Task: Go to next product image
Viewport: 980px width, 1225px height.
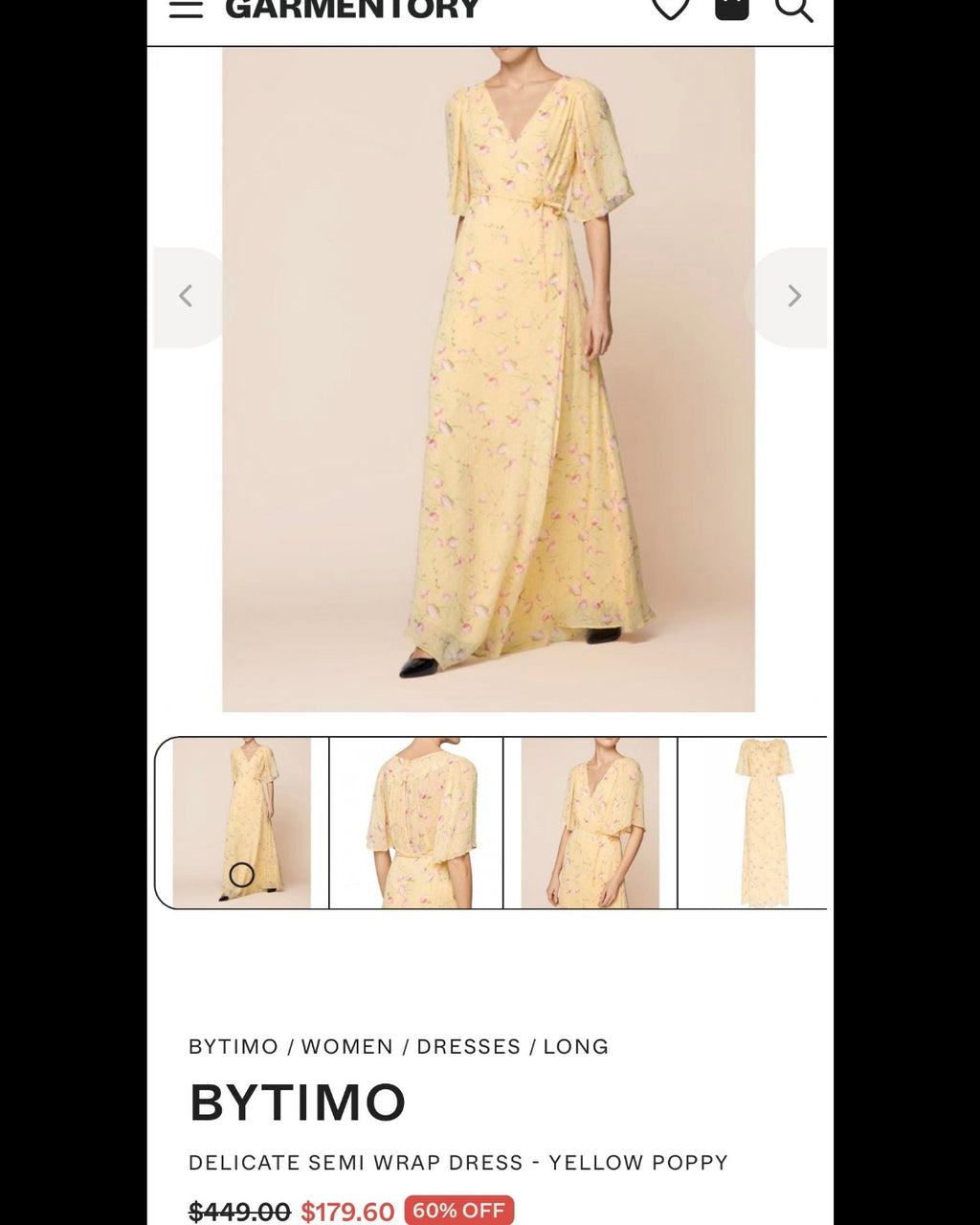Action: (x=793, y=297)
